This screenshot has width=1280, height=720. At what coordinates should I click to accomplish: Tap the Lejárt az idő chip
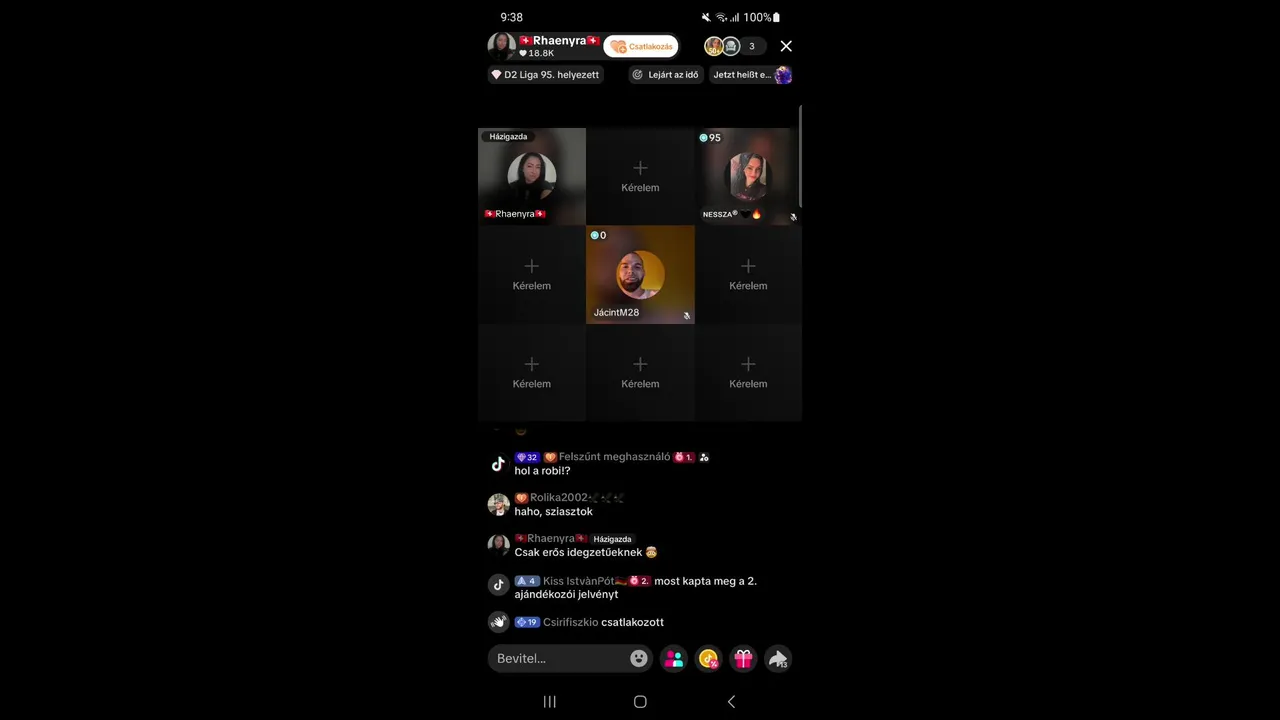tap(666, 75)
